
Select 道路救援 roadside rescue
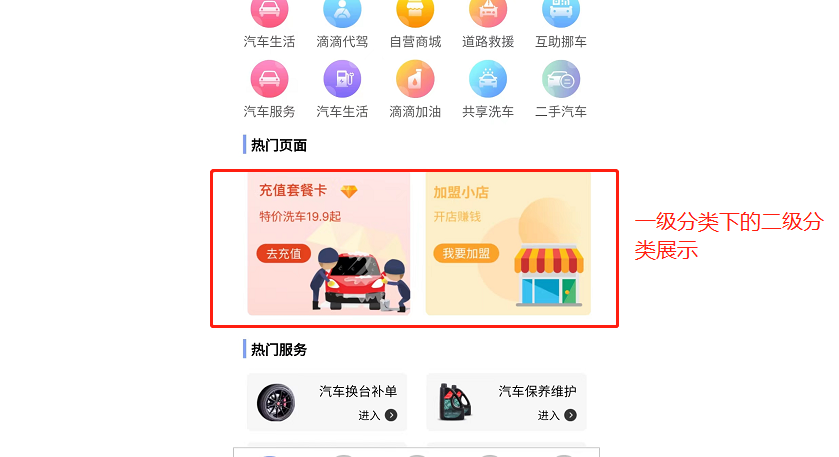point(488,22)
